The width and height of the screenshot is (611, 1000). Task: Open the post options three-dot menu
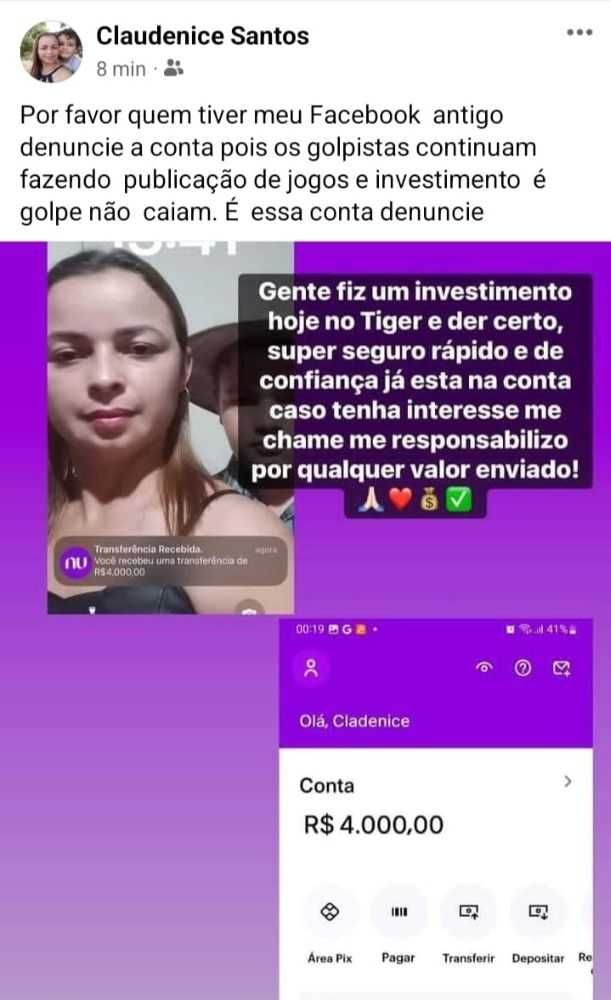(x=579, y=33)
